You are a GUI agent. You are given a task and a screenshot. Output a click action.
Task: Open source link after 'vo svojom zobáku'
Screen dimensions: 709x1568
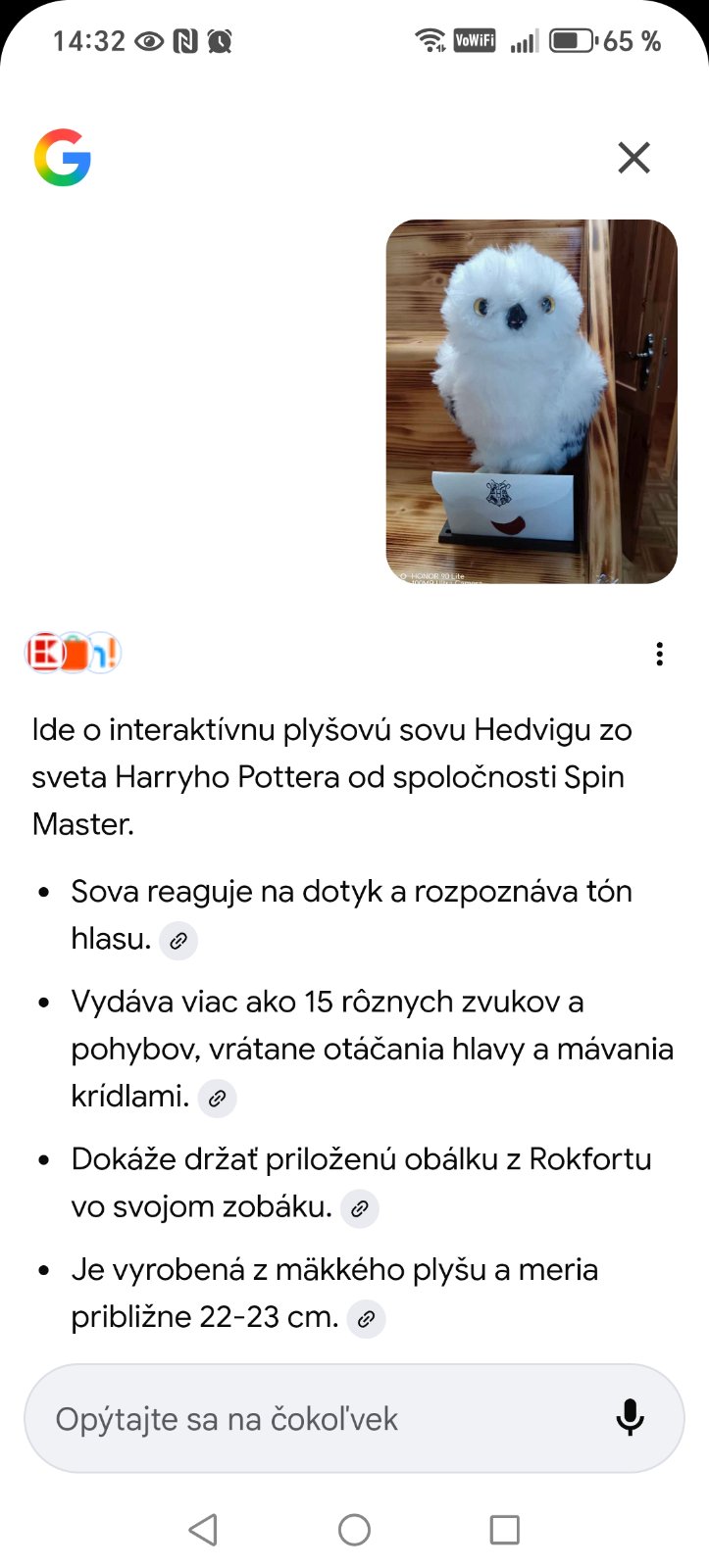360,1208
